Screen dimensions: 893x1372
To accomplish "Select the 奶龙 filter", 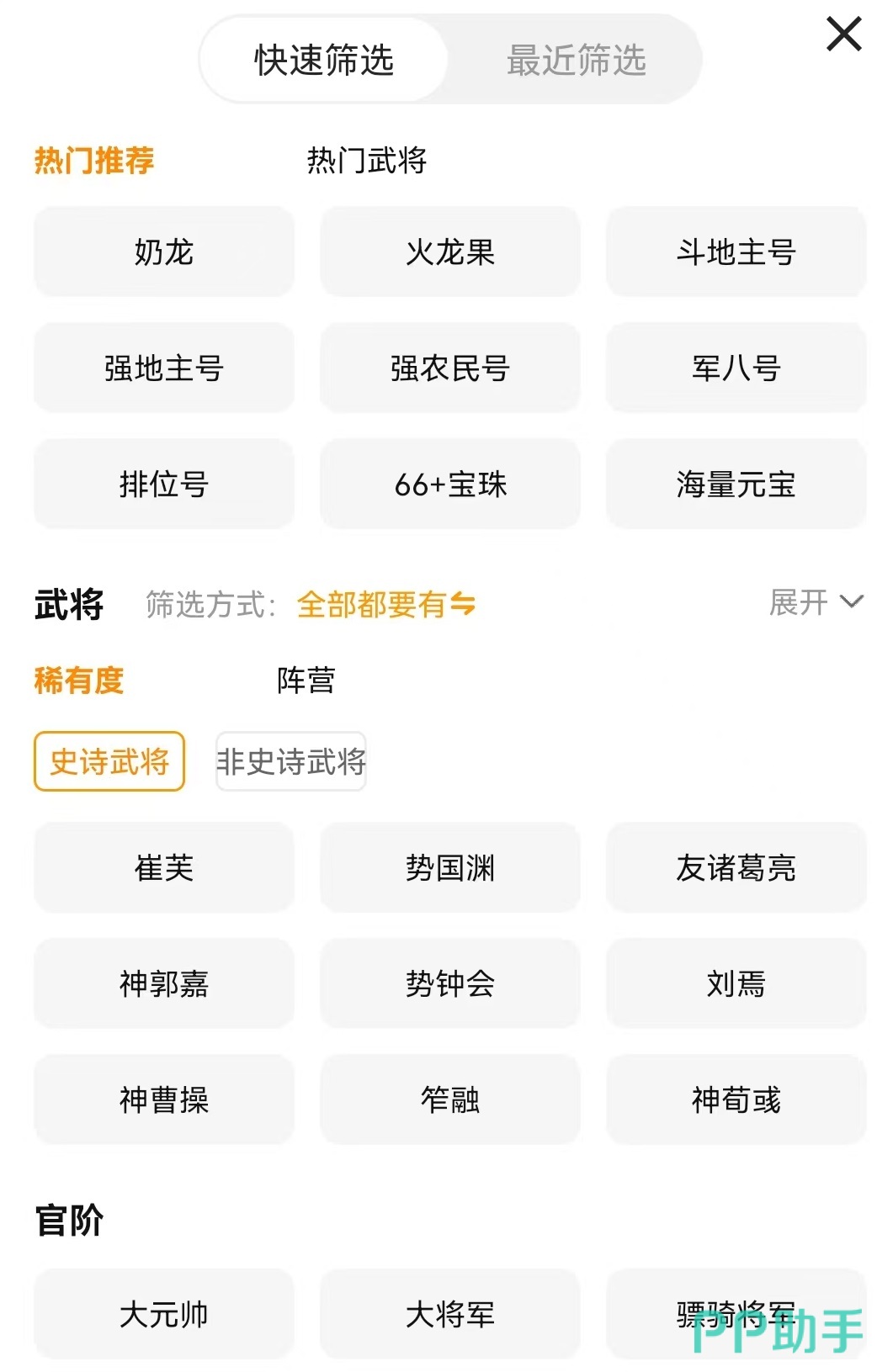I will pos(163,252).
